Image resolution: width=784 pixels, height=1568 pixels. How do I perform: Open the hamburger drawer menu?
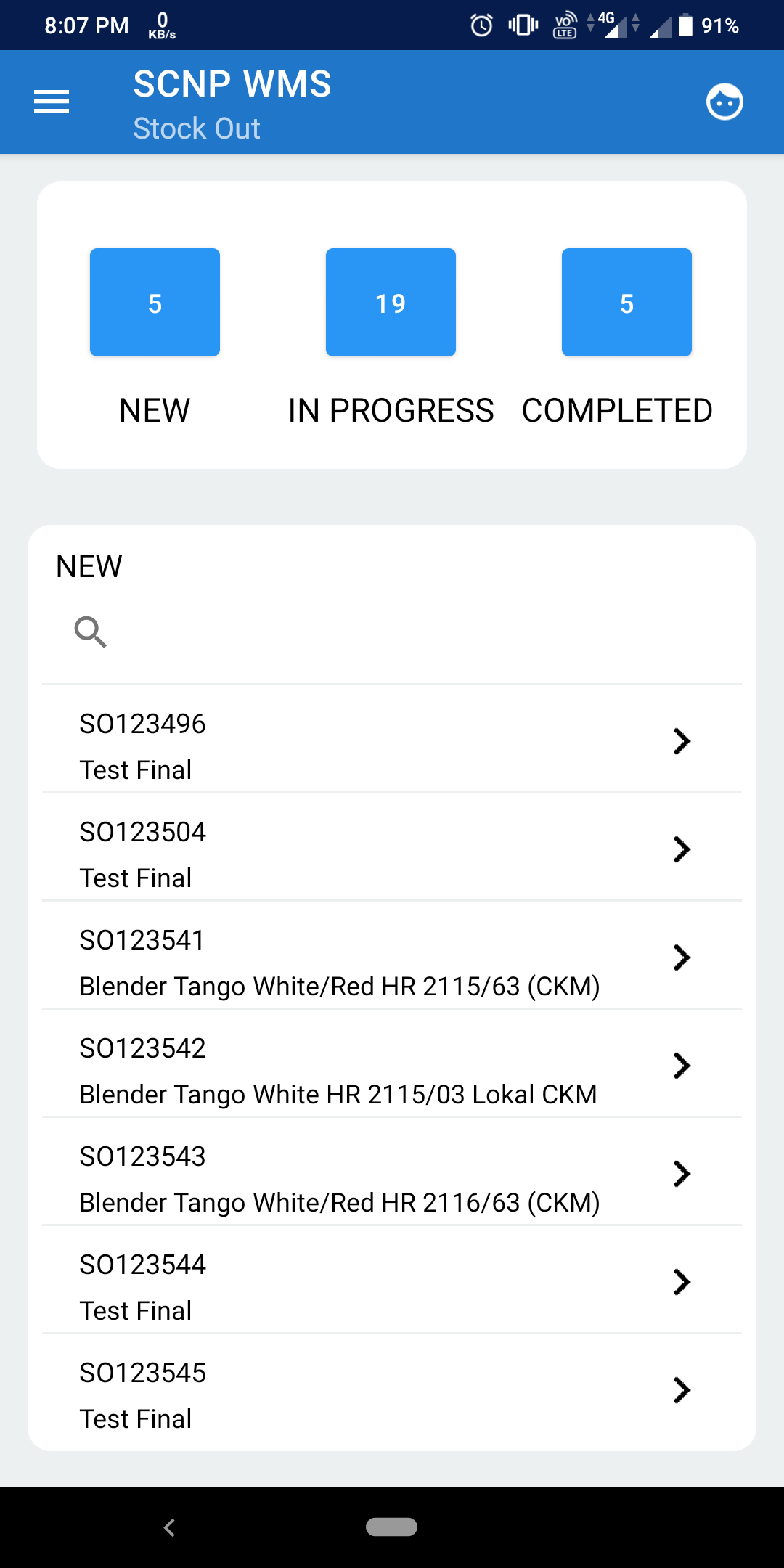coord(52,102)
